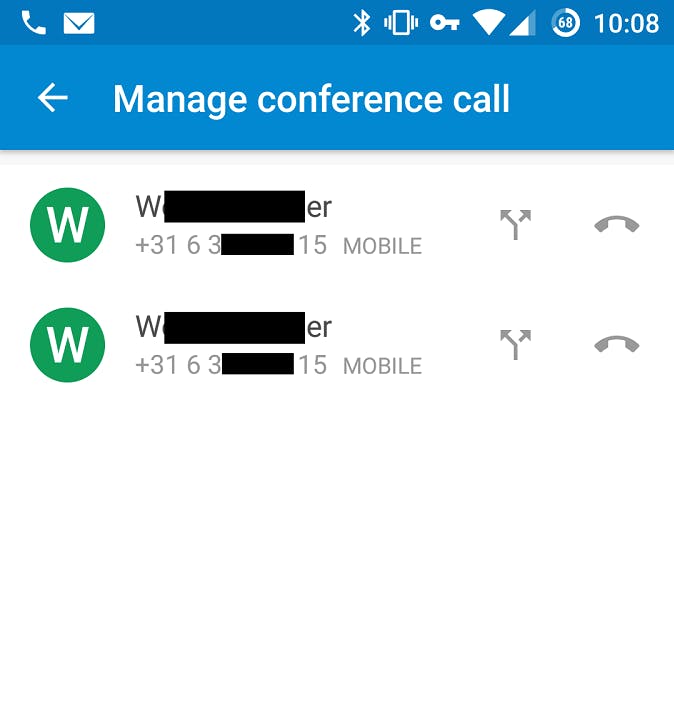This screenshot has height=726, width=674.
Task: Go back from Manage conference call
Action: [53, 98]
